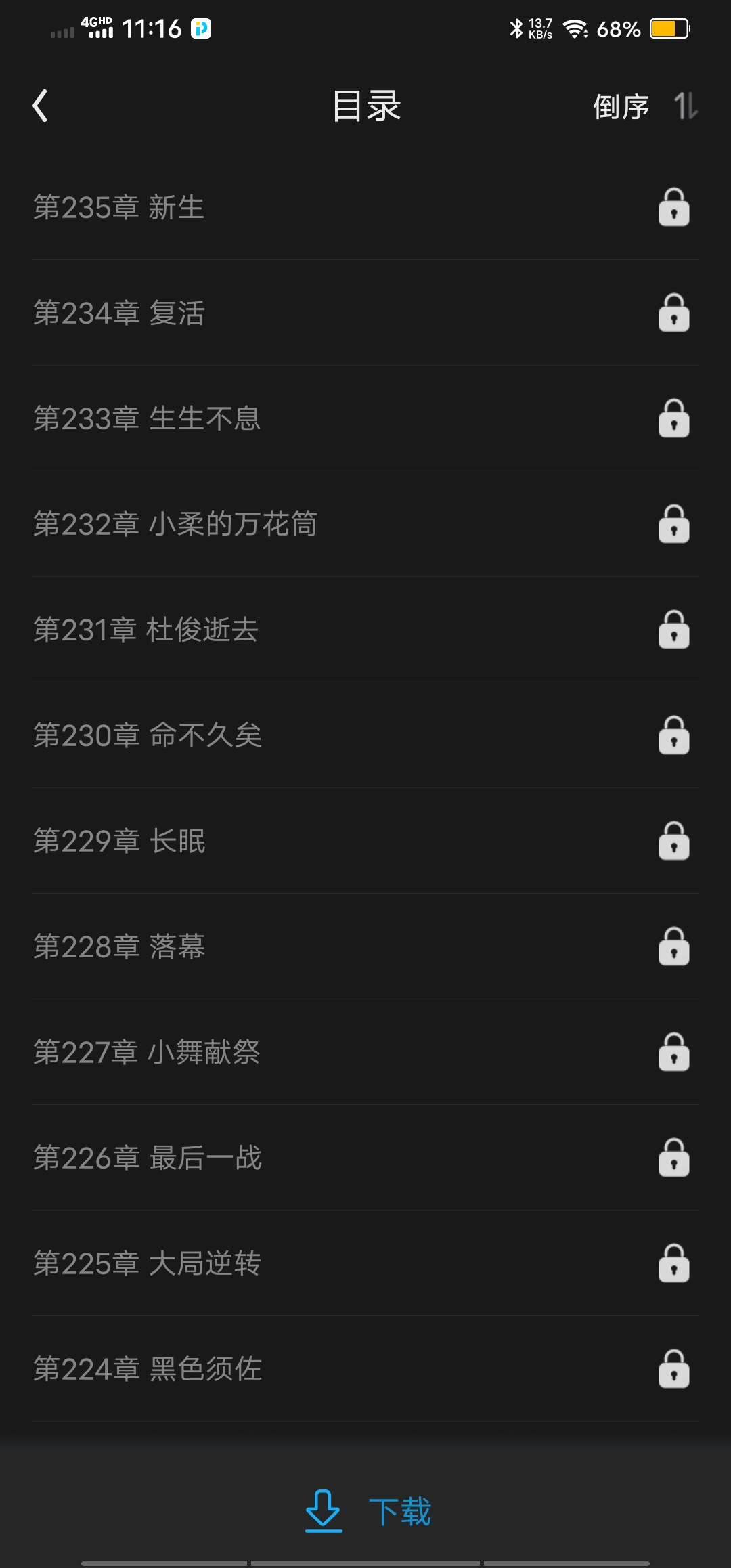Image resolution: width=731 pixels, height=1568 pixels.
Task: Toggle the 倒序 sort order
Action: tap(643, 106)
